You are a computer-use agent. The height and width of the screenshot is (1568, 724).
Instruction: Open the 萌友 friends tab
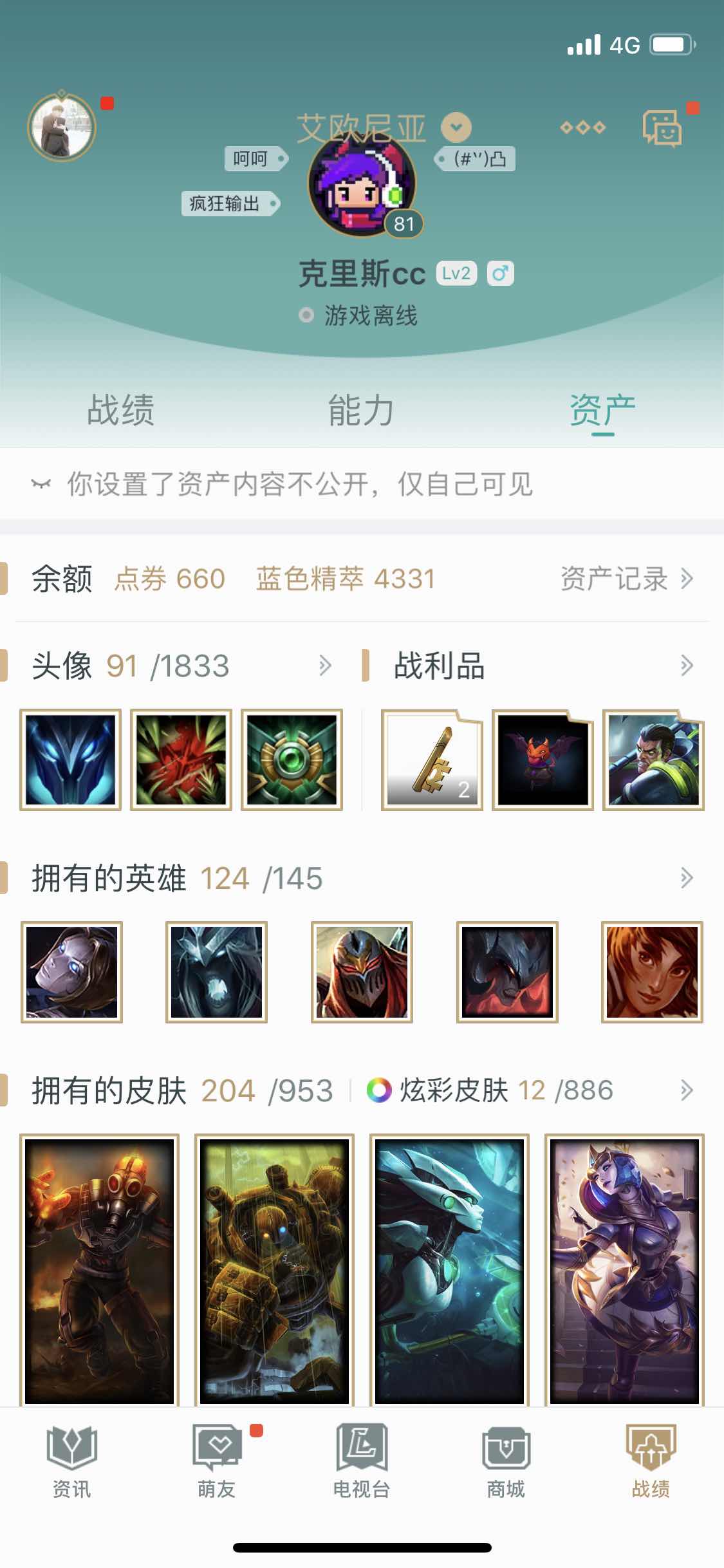pyautogui.click(x=217, y=1462)
